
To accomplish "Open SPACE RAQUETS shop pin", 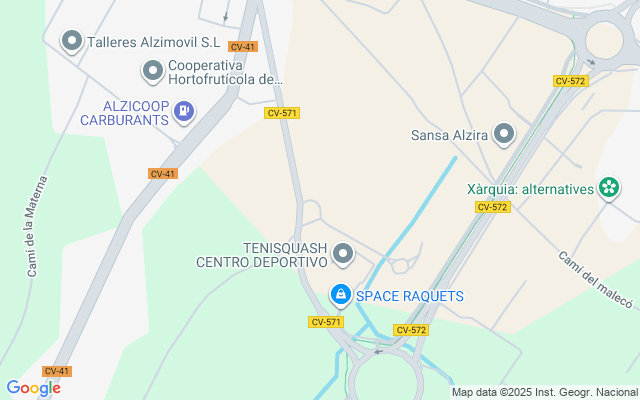I will click(x=340, y=295).
